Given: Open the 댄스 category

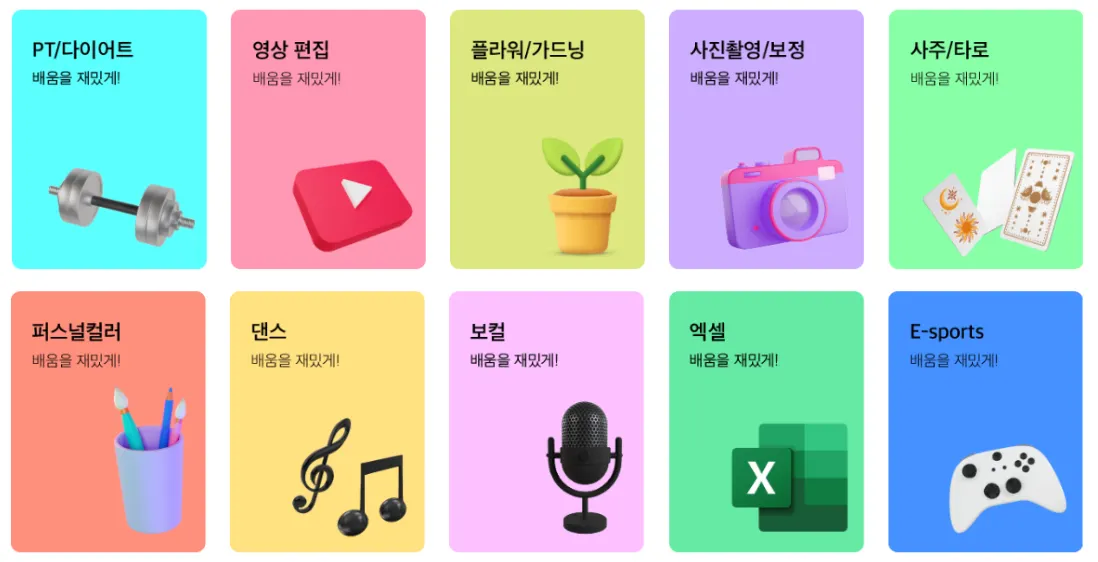Looking at the screenshot, I should tap(328, 421).
